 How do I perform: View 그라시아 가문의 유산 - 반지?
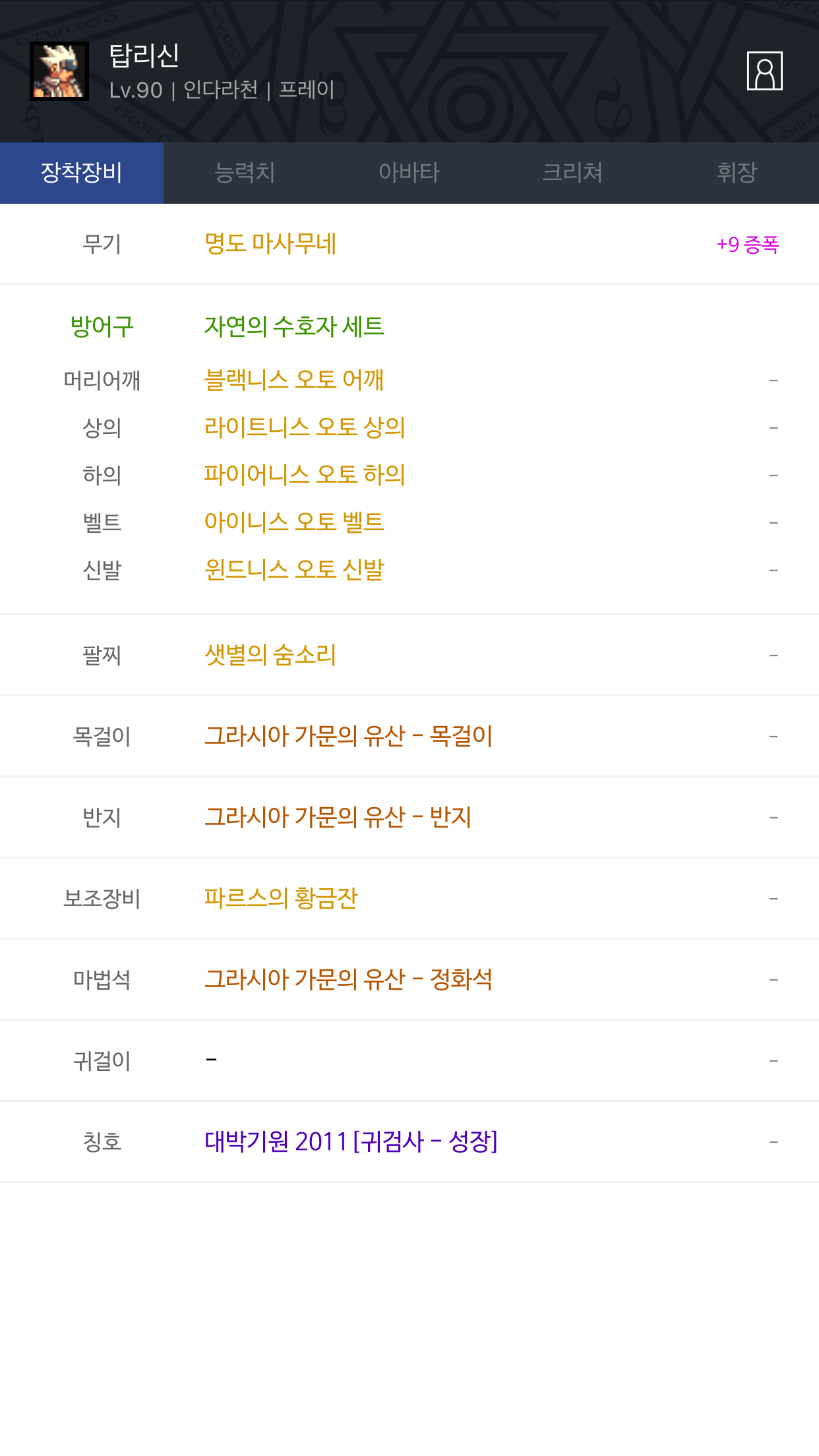338,817
